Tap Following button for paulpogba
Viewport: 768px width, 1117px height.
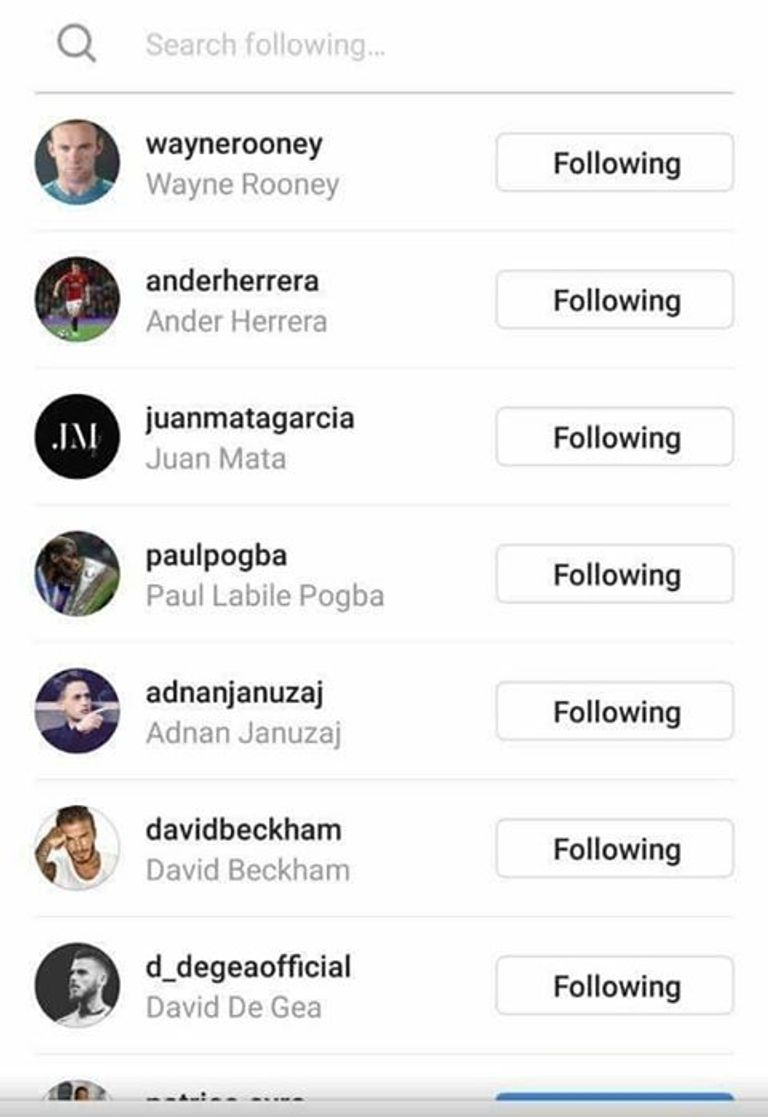click(614, 574)
